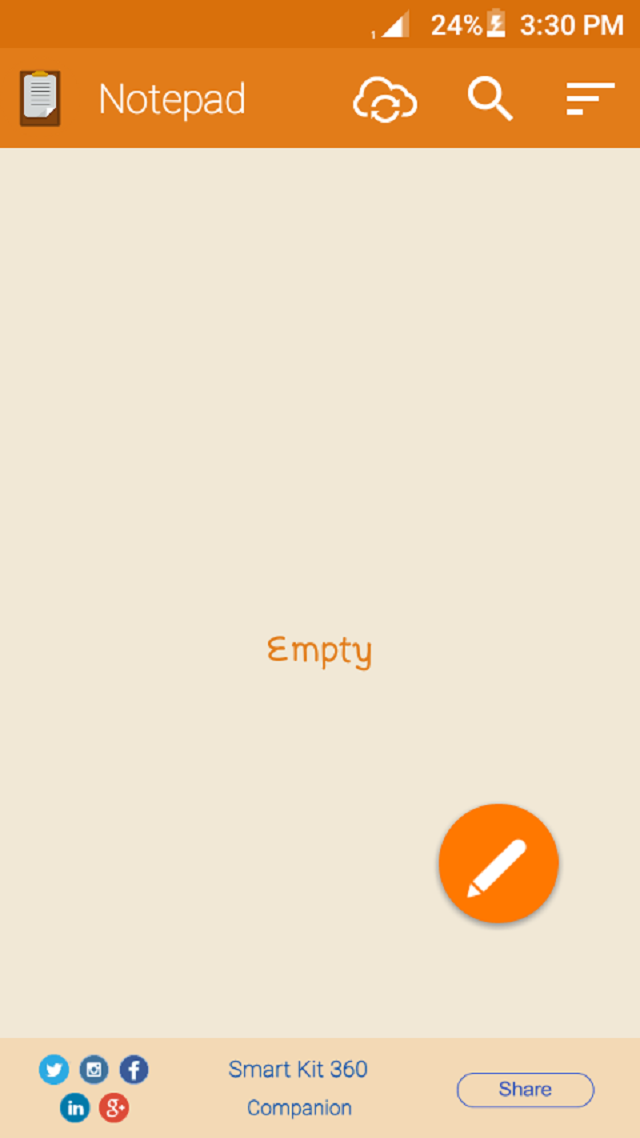This screenshot has width=640, height=1138.
Task: Open the notes search
Action: click(490, 99)
